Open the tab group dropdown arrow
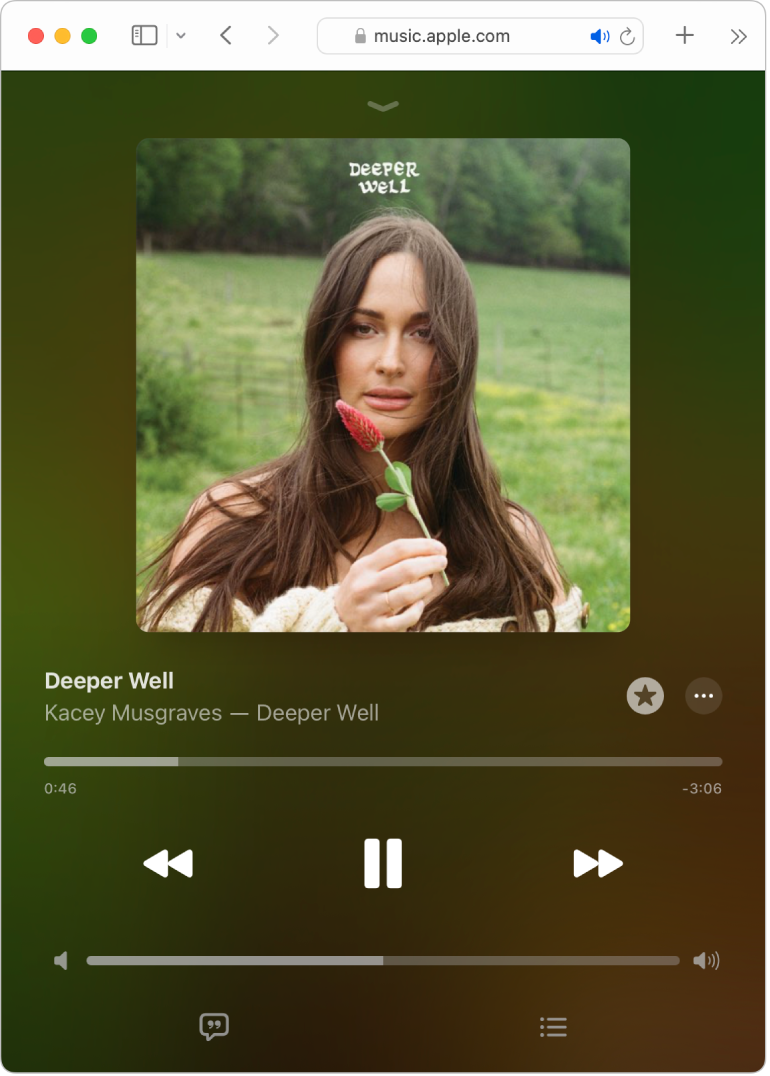This screenshot has height=1076, width=770. 181,36
